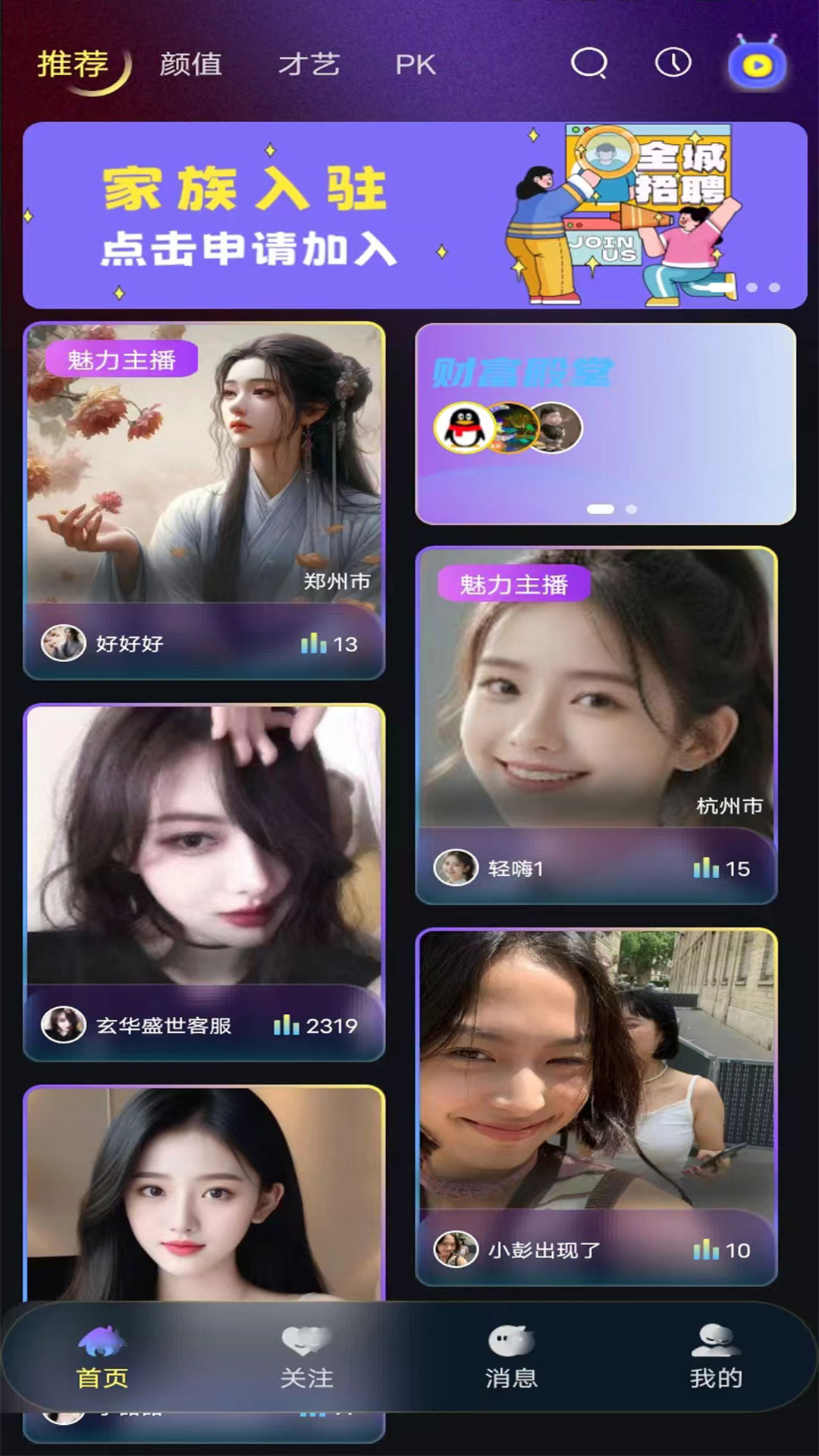Switch to the 颜值 tab

point(191,64)
